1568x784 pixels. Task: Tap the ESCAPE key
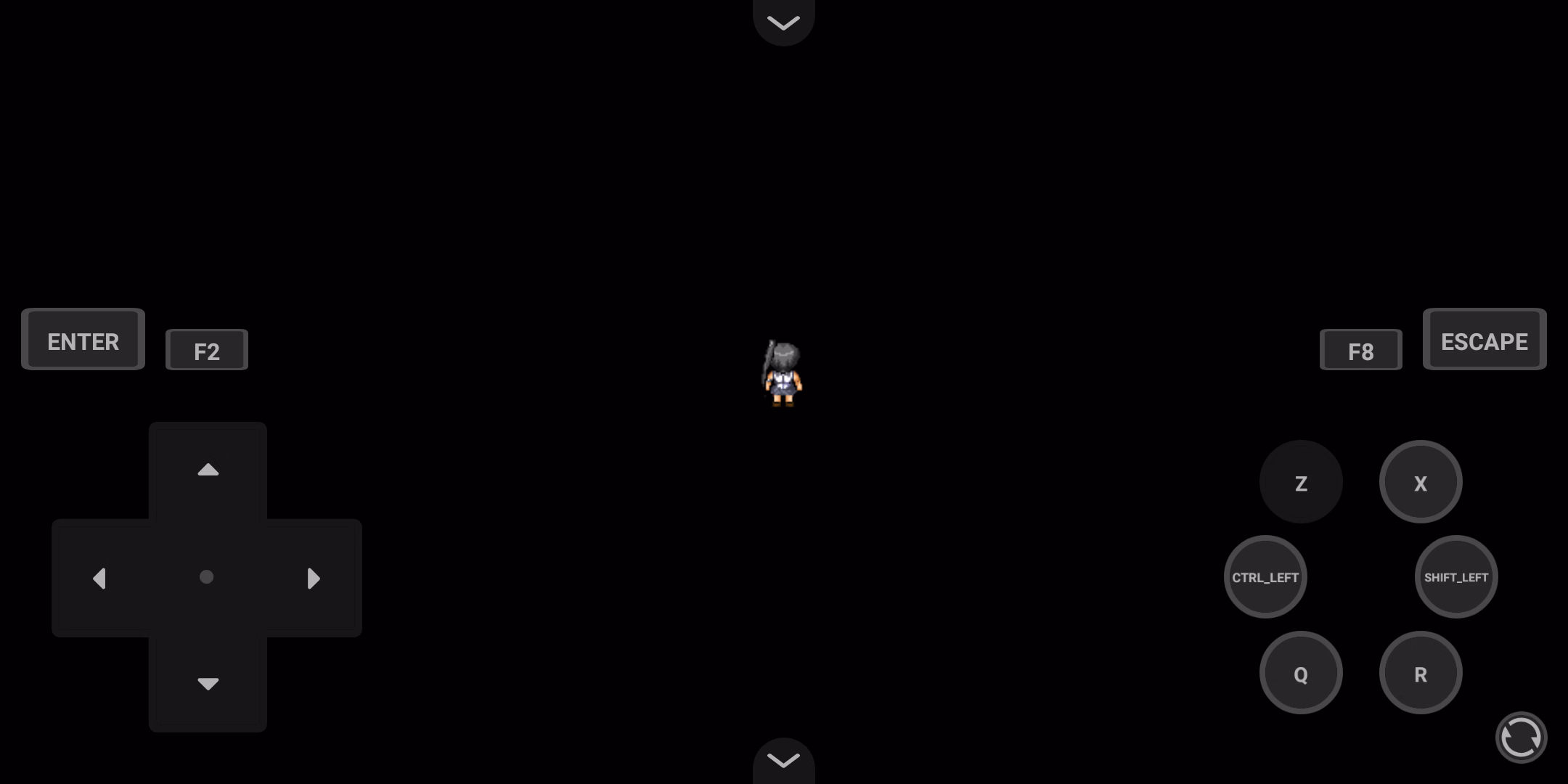tap(1484, 340)
